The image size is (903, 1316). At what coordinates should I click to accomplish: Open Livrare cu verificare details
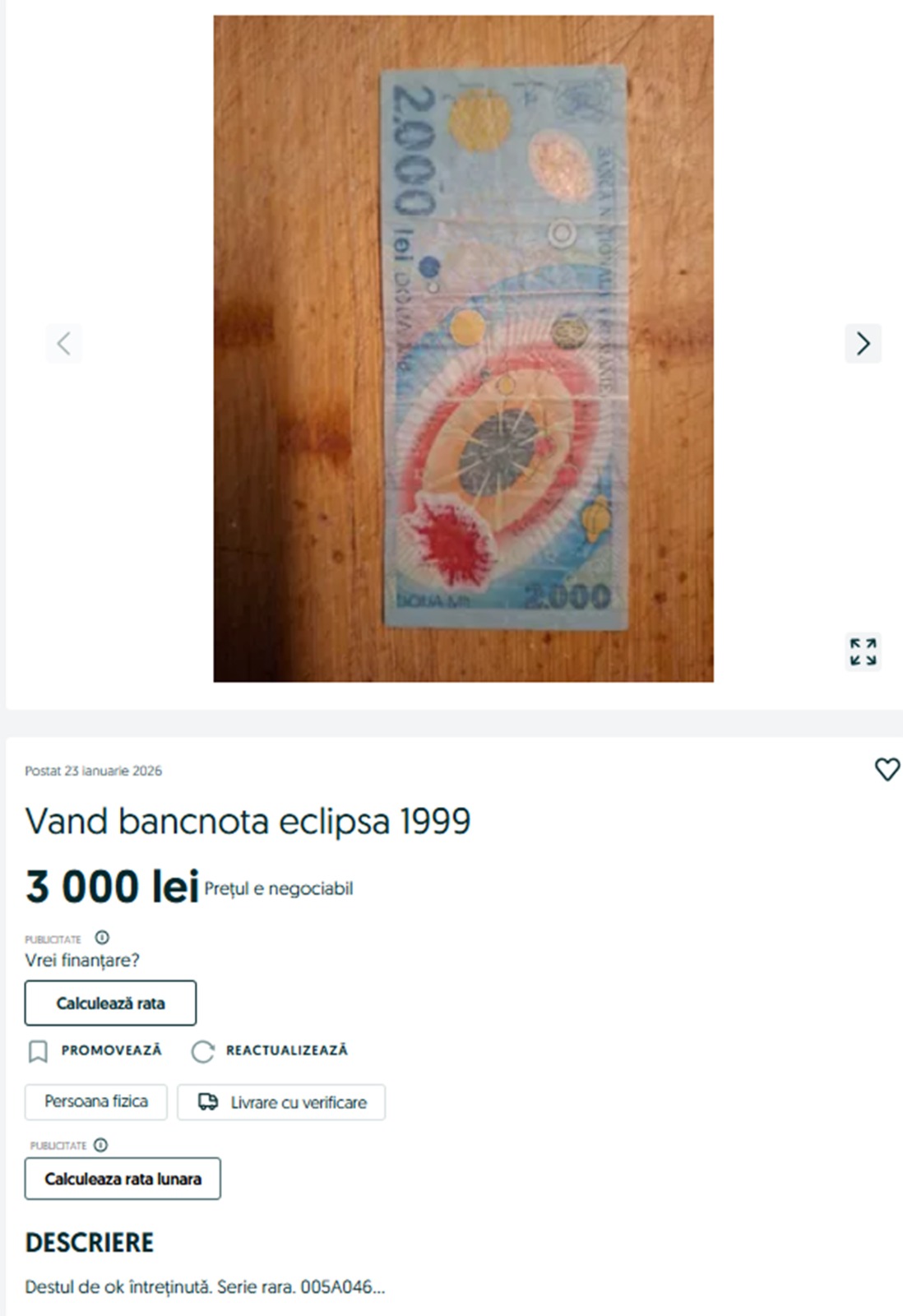pos(281,1102)
